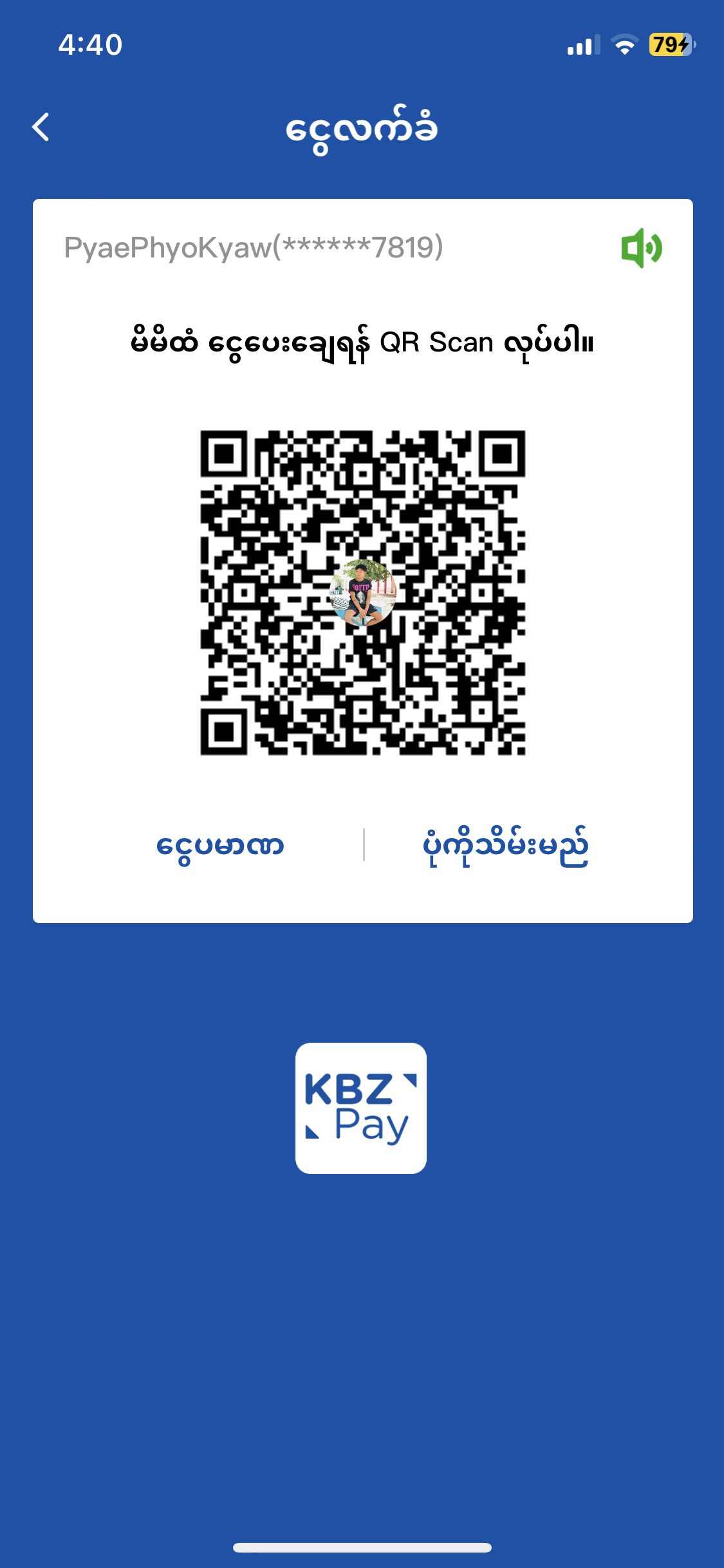Go back using the top-left arrow
Image resolution: width=724 pixels, height=1568 pixels.
(41, 127)
